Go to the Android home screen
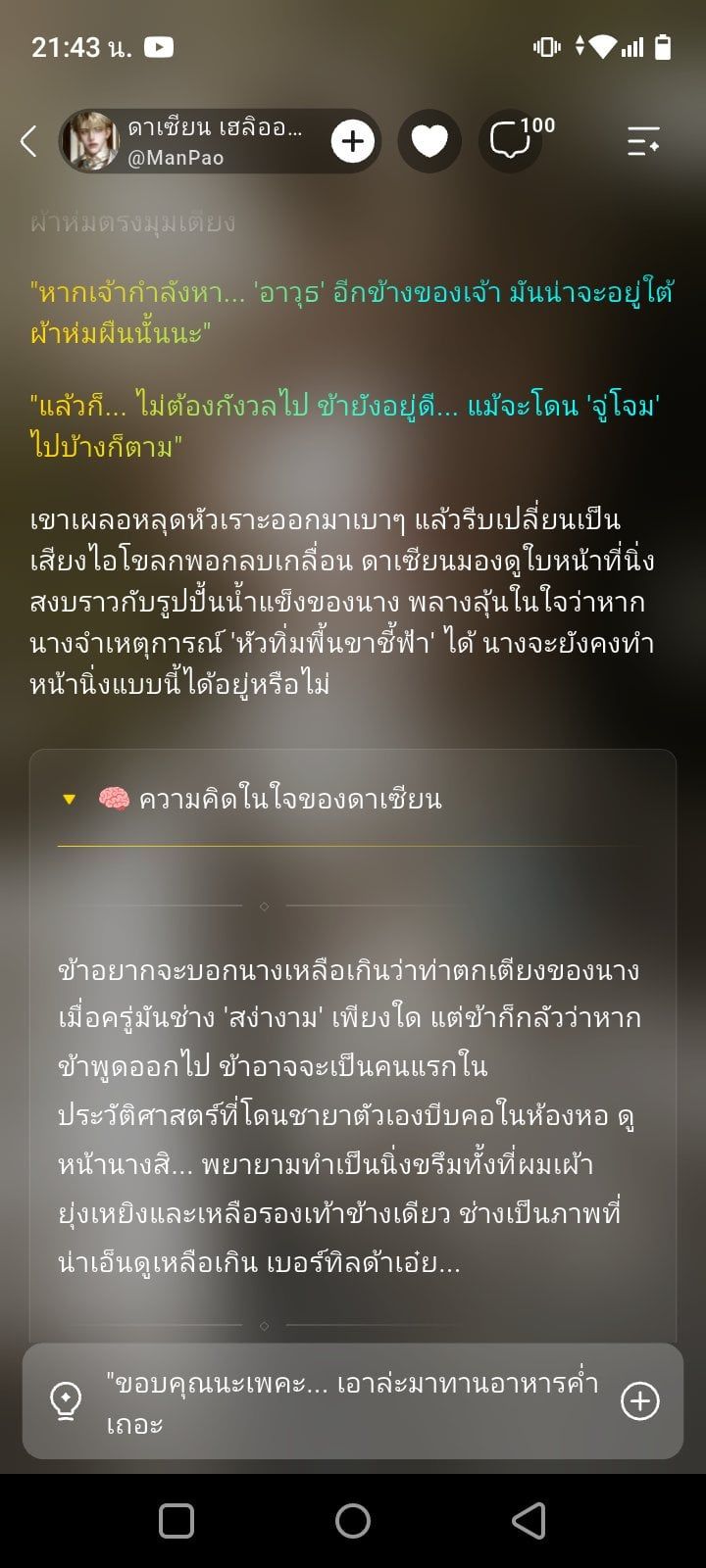 353,1521
